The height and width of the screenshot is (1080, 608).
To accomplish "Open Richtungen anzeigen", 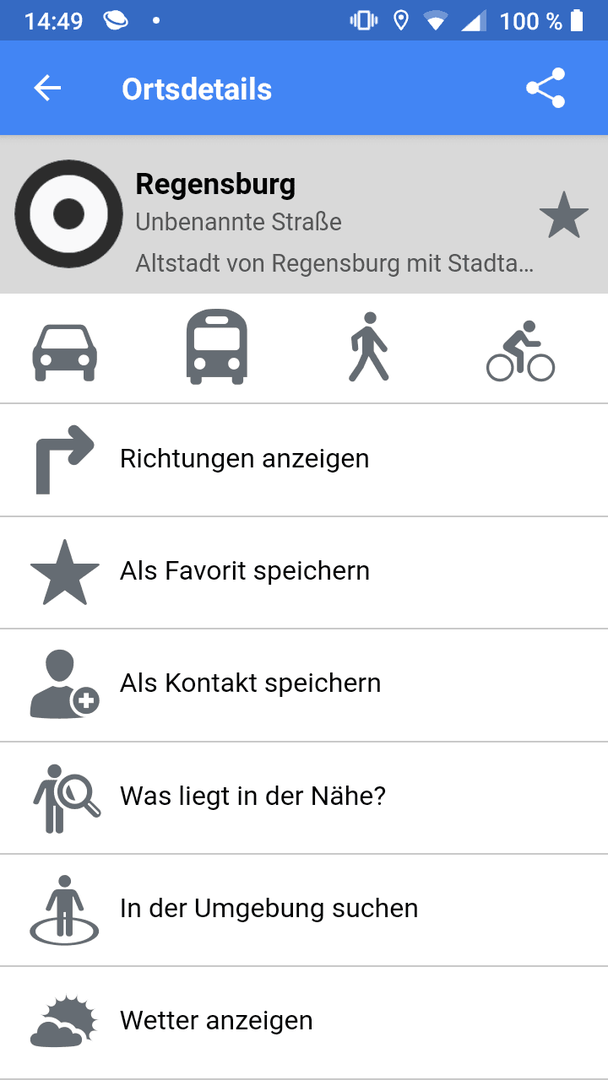I will click(304, 459).
